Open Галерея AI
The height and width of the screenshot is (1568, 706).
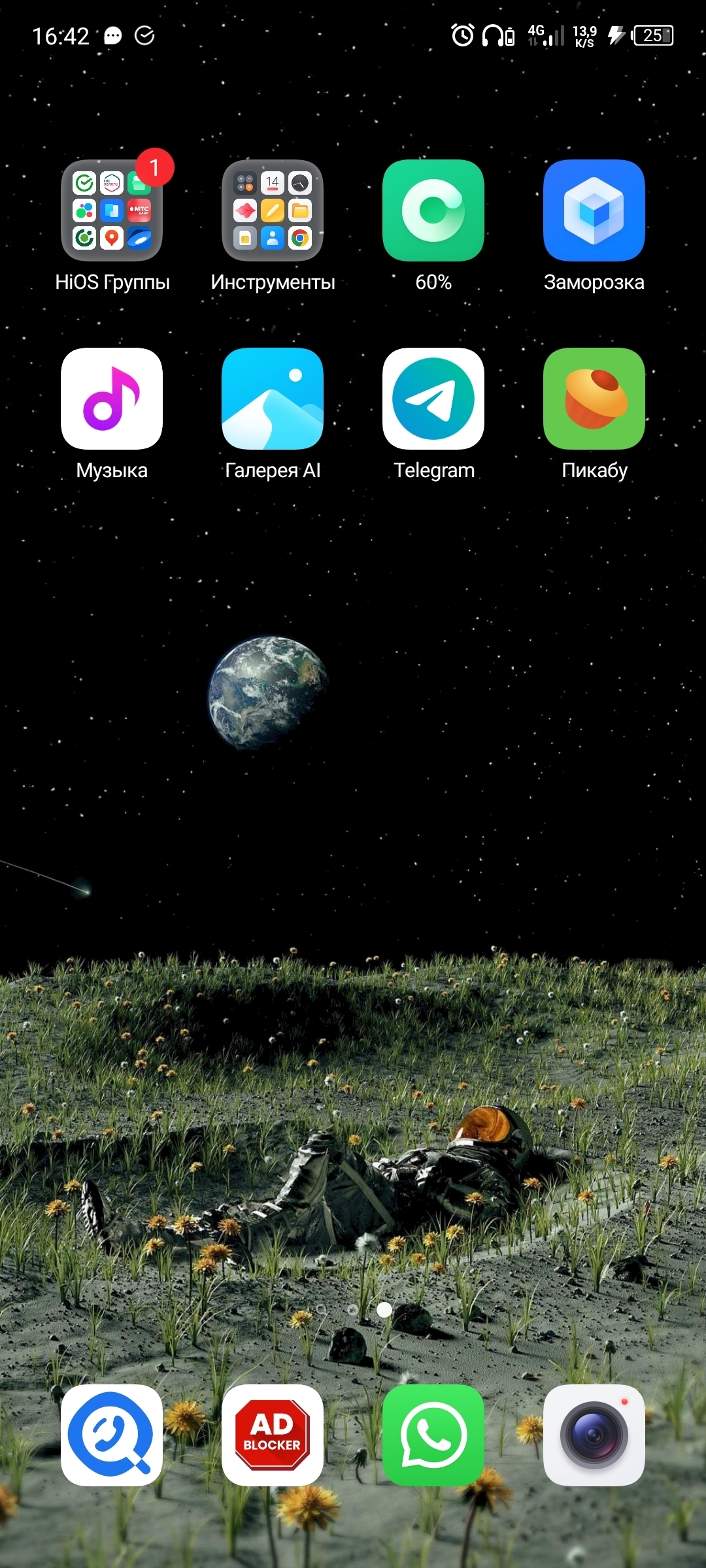tap(273, 399)
